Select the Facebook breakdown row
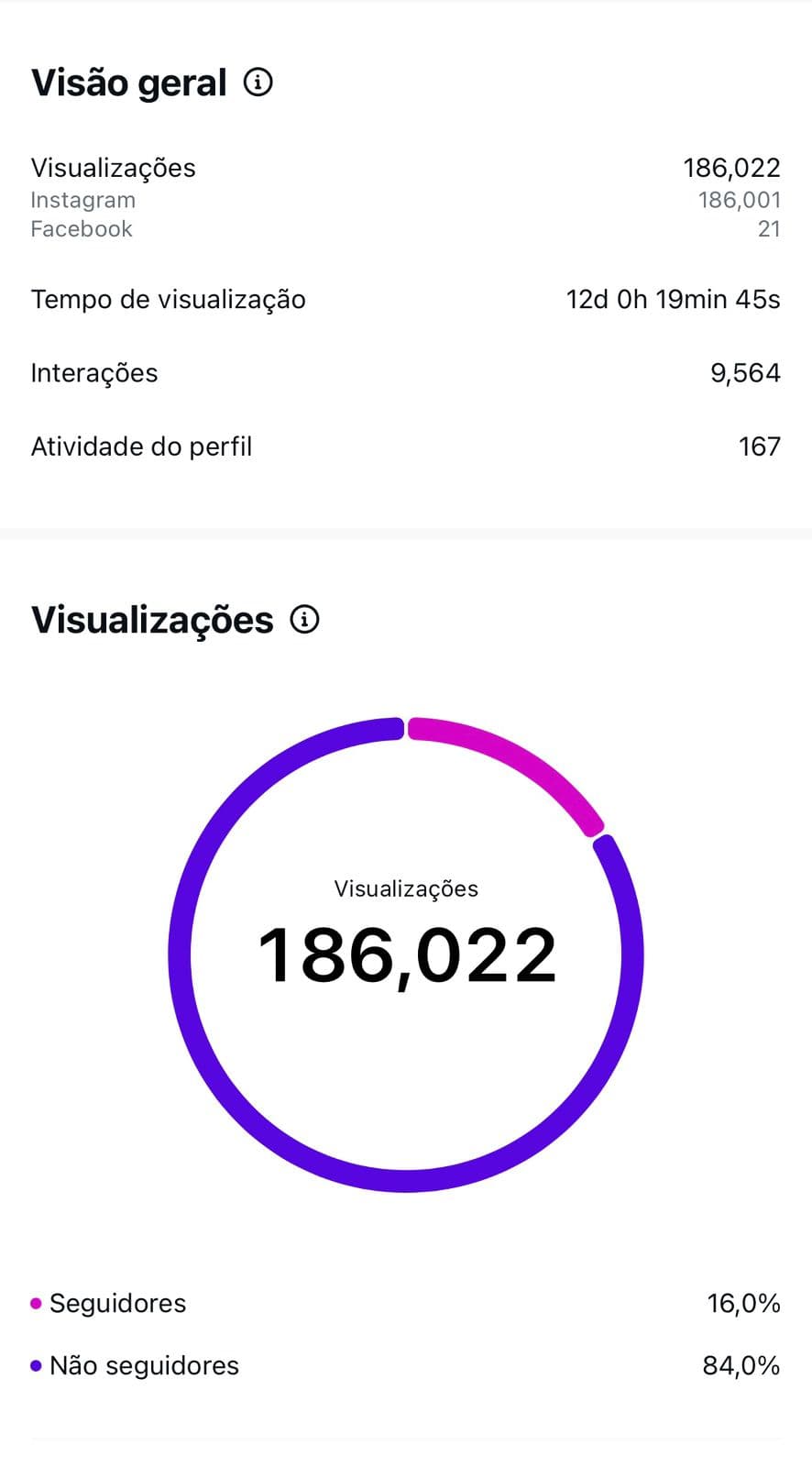Image resolution: width=812 pixels, height=1467 pixels. 82,228
